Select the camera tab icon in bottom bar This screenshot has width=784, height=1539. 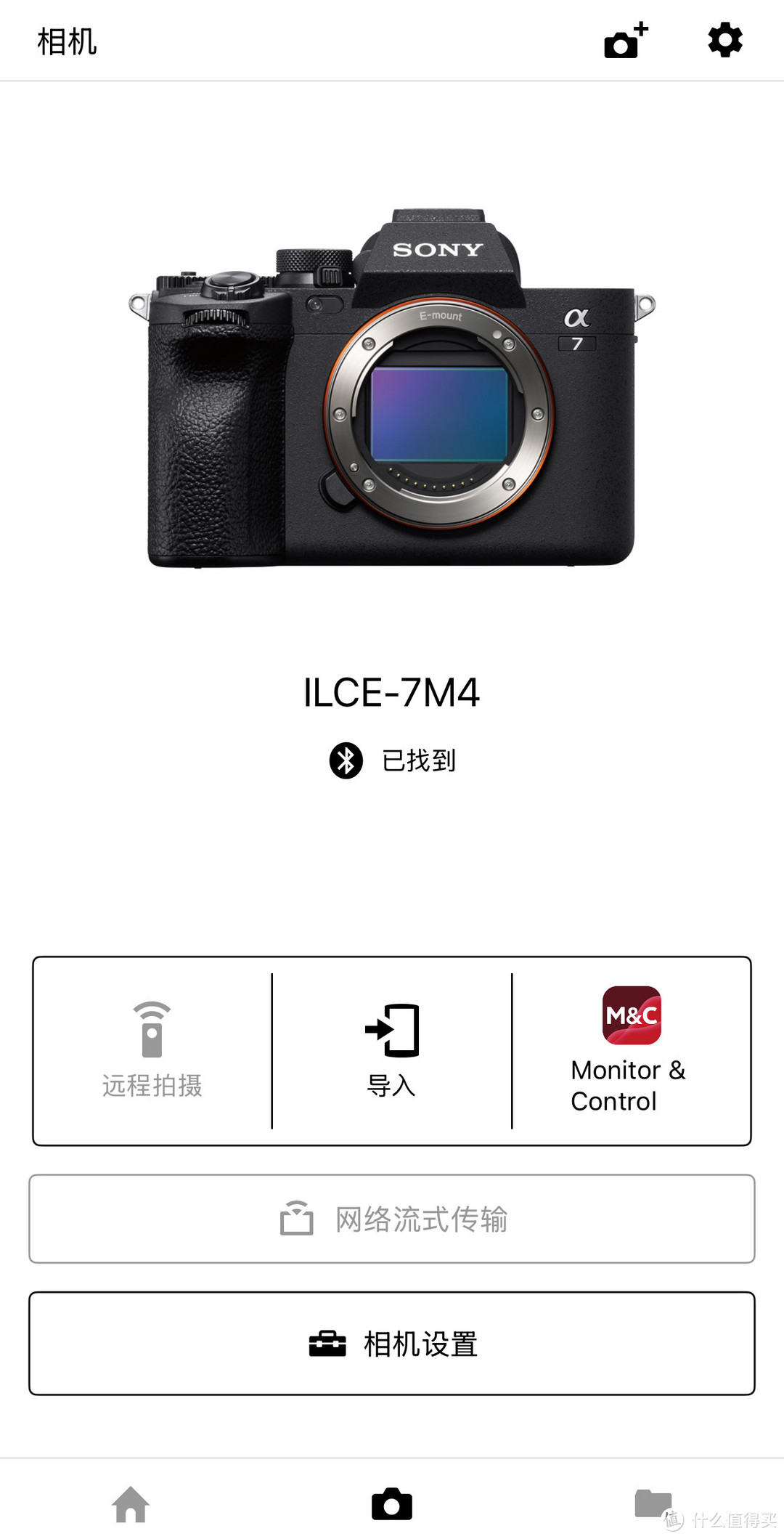click(x=392, y=1503)
